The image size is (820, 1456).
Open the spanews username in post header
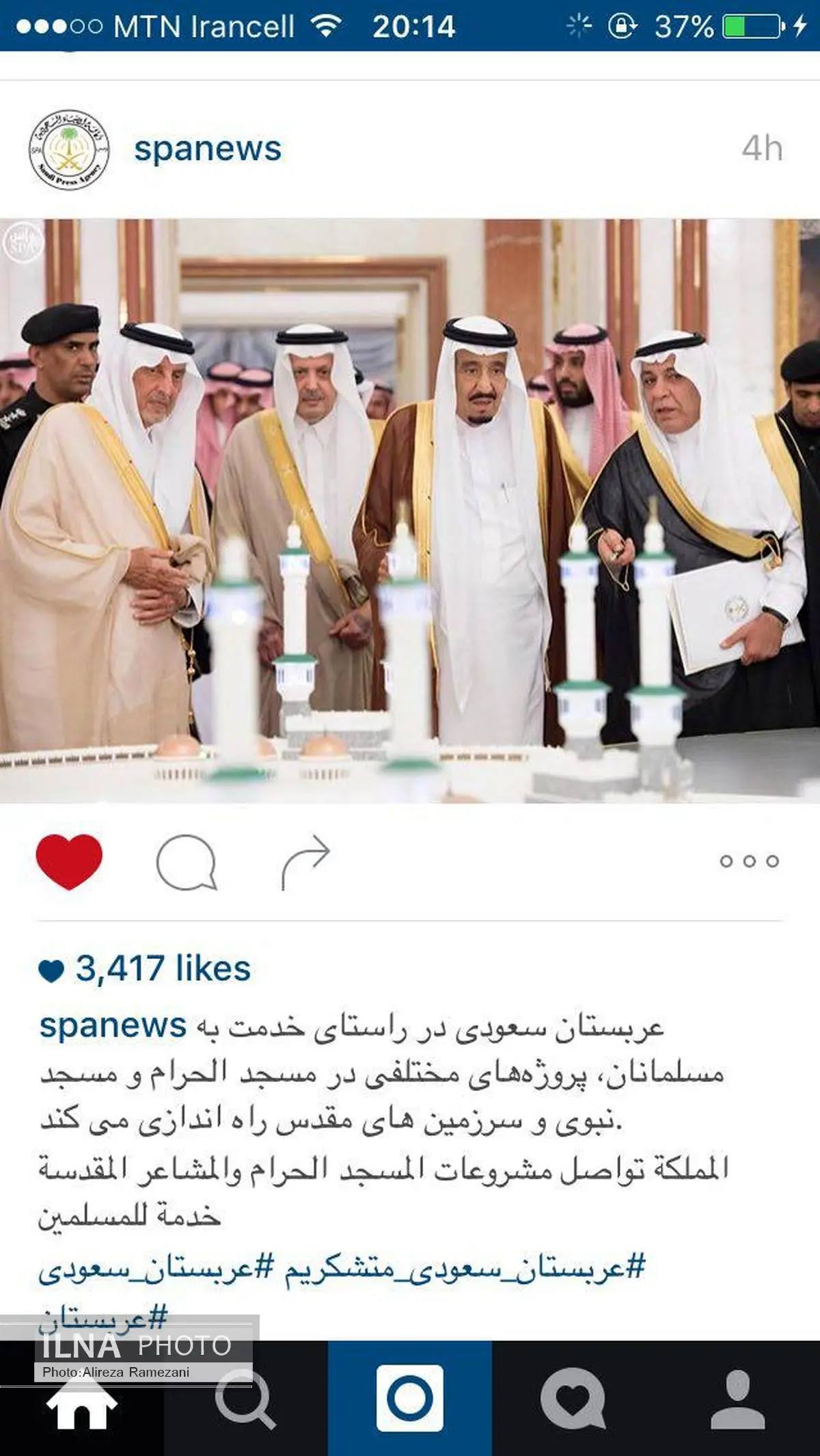(x=208, y=149)
